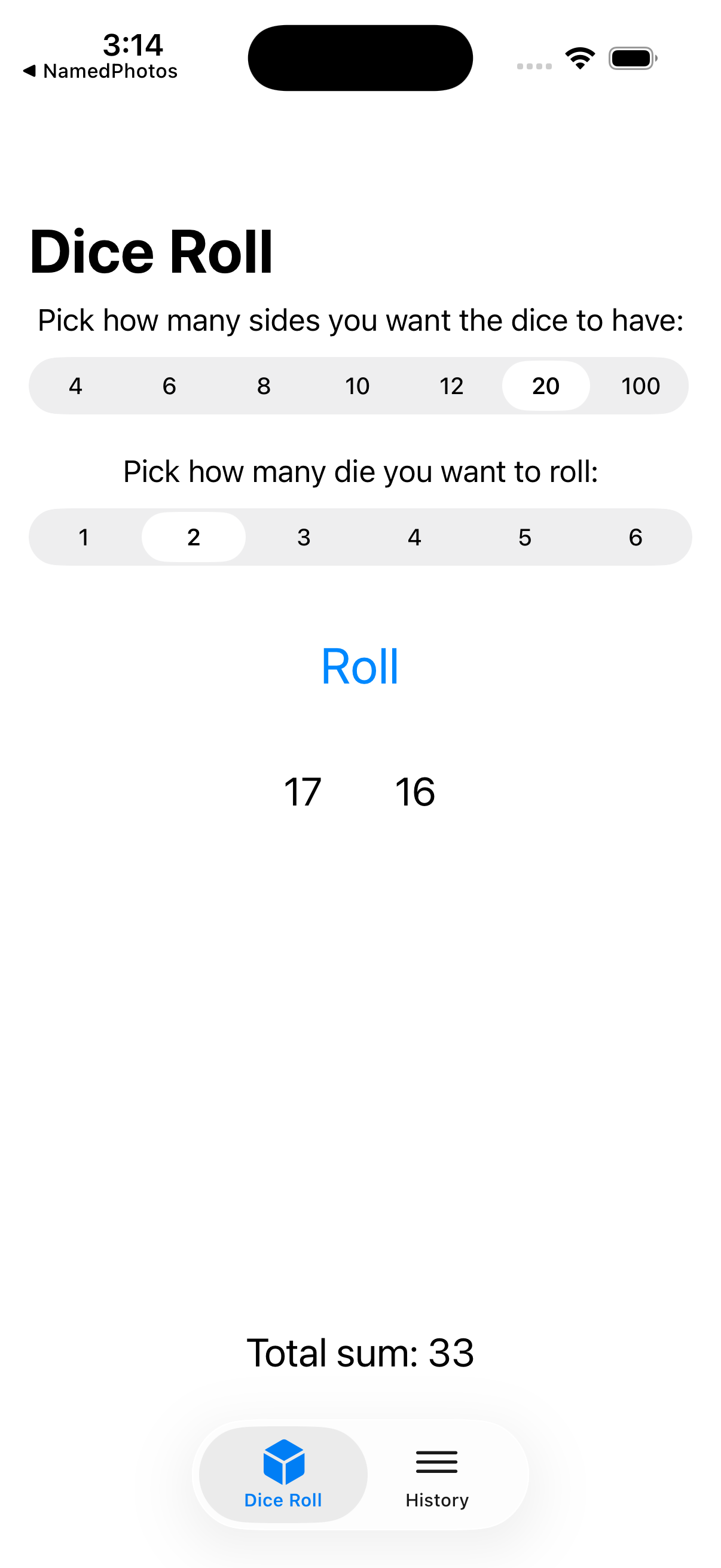Return to NamedPhotos via back link

[100, 71]
